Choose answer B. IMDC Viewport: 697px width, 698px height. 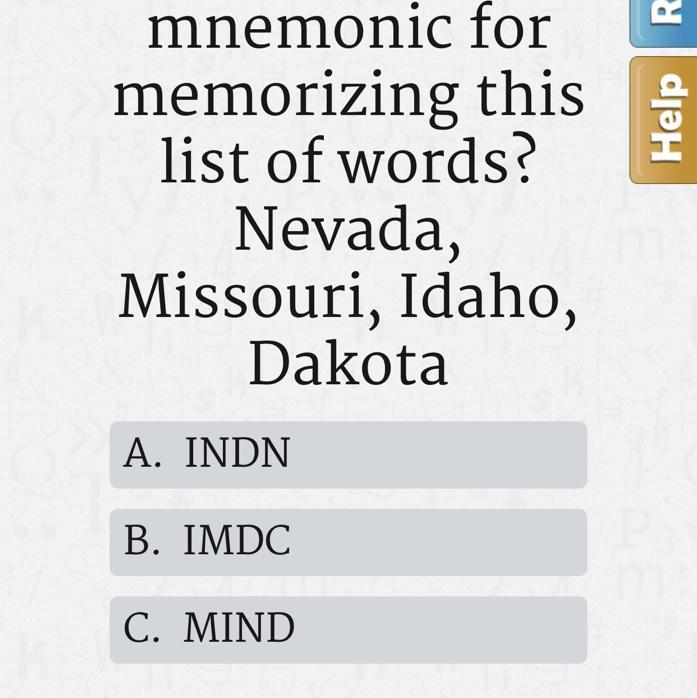point(348,542)
